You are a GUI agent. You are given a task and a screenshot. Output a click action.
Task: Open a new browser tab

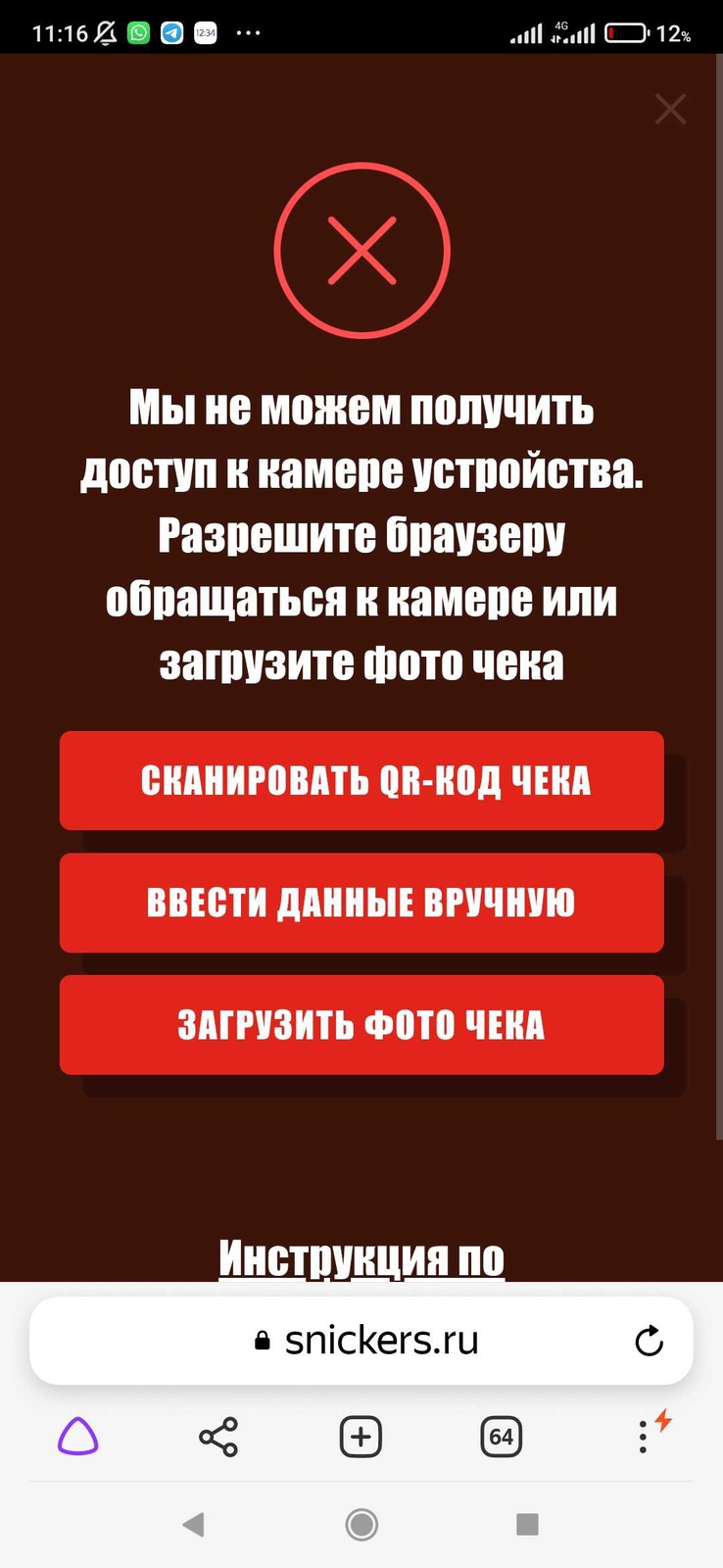[x=361, y=1438]
